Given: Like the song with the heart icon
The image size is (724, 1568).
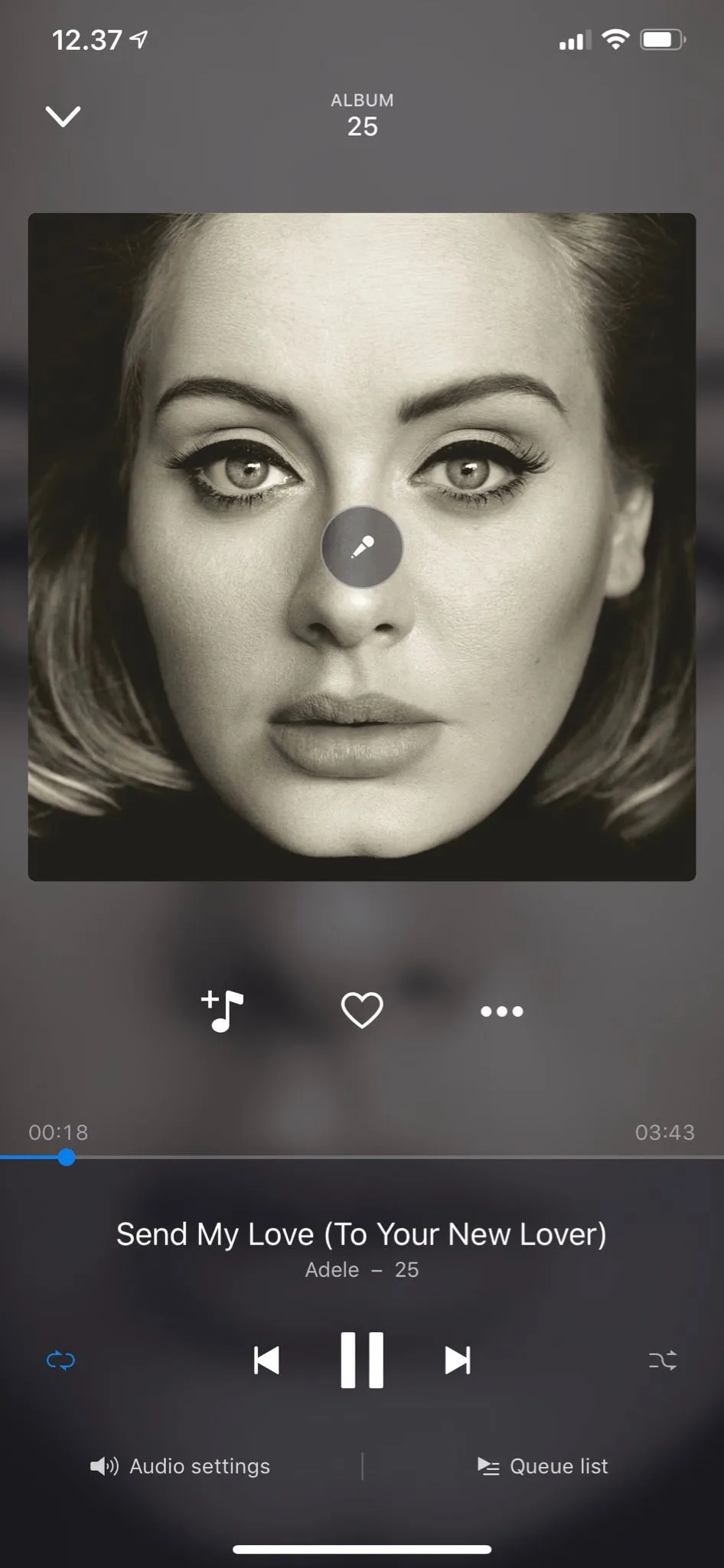Looking at the screenshot, I should point(362,1011).
